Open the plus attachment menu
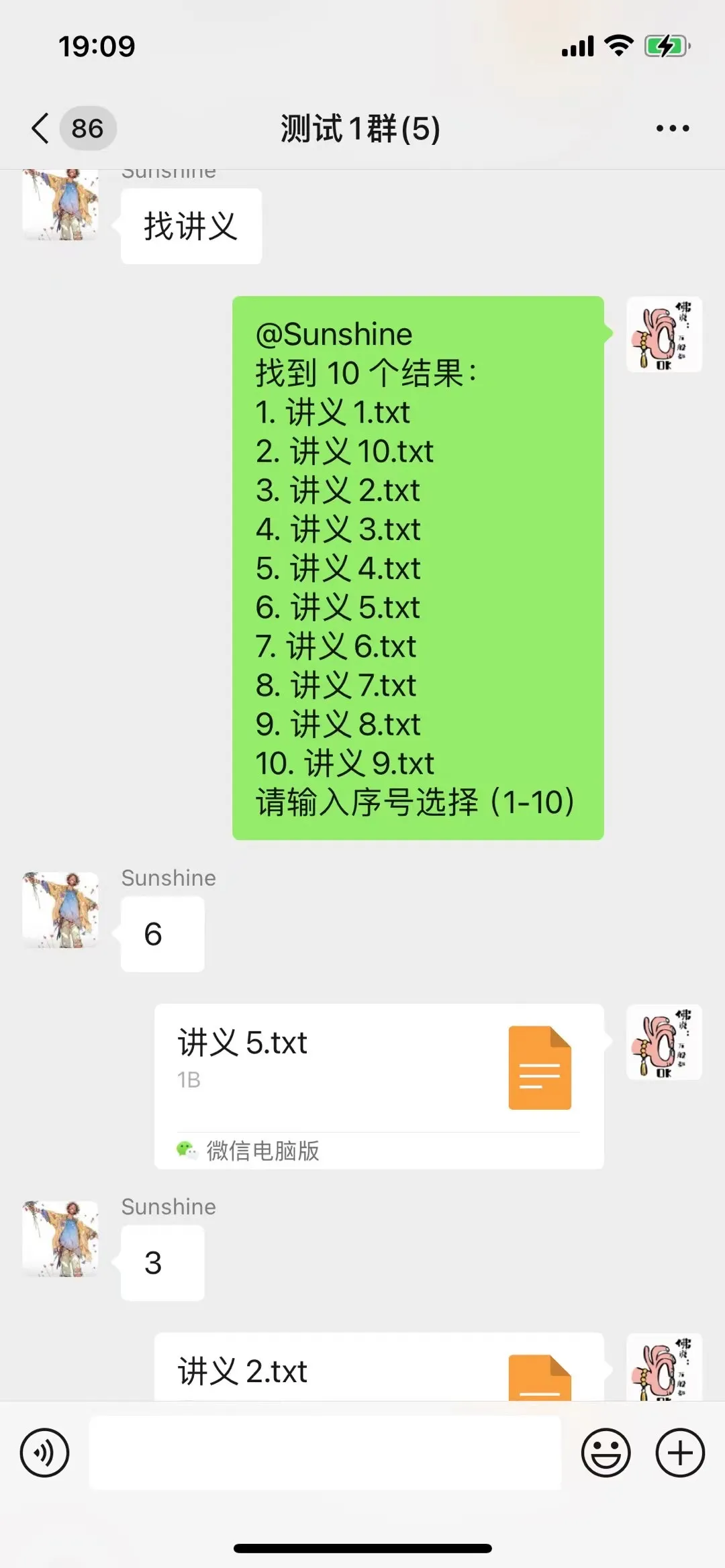Viewport: 725px width, 1568px height. pos(679,1453)
